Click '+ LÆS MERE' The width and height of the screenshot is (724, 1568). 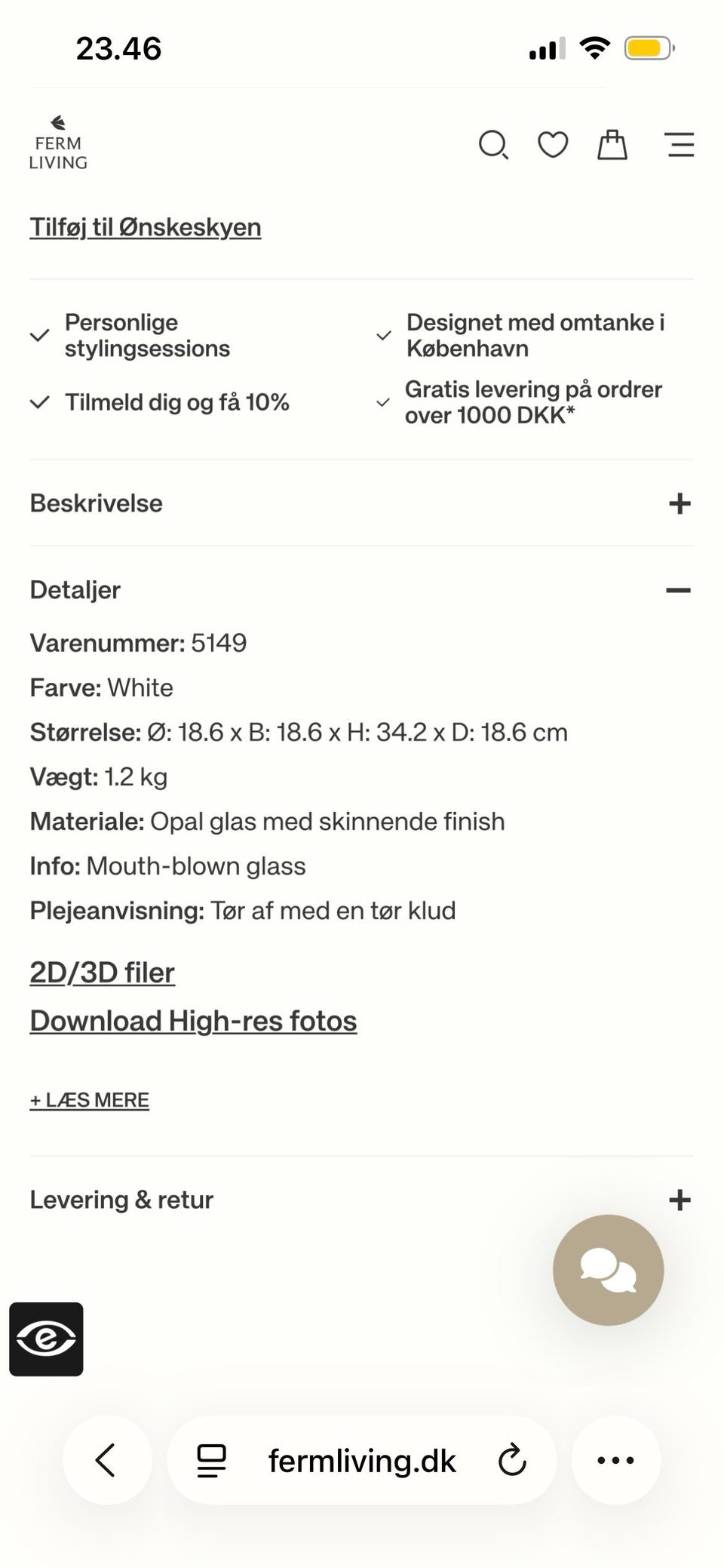coord(89,1099)
